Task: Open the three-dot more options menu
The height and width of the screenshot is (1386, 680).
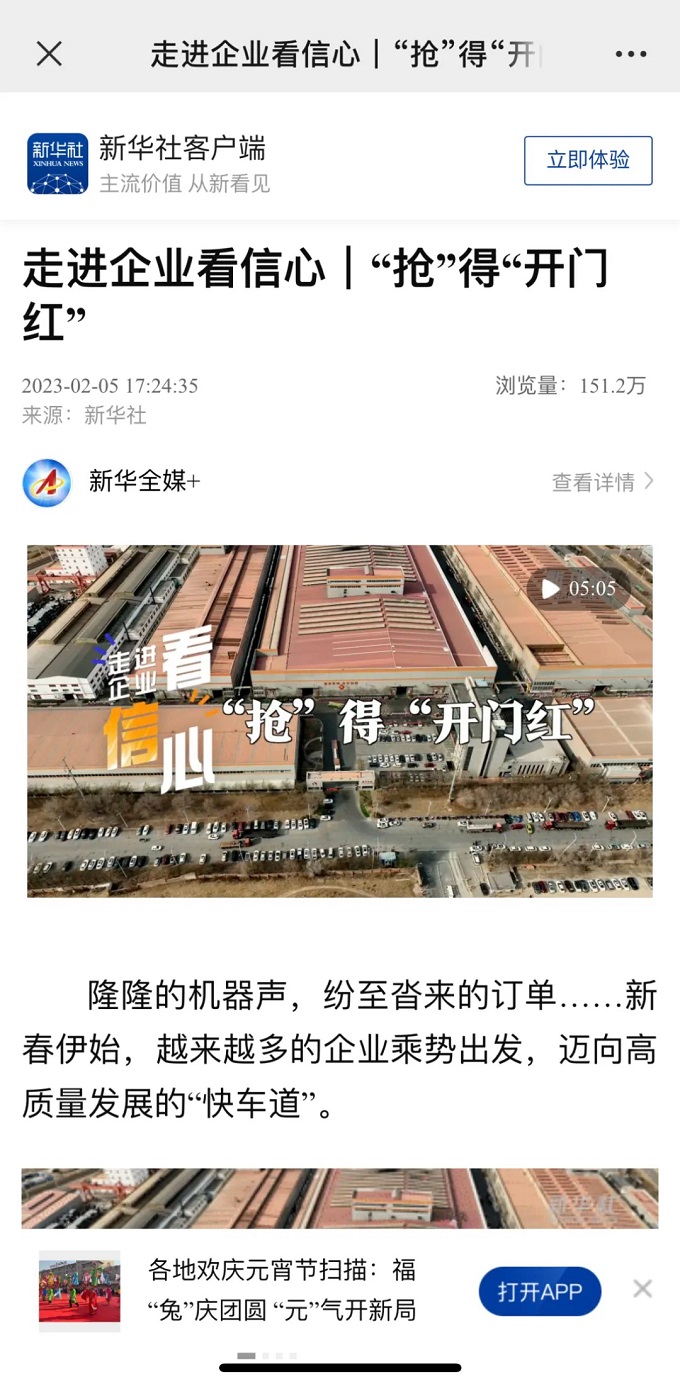Action: click(631, 54)
